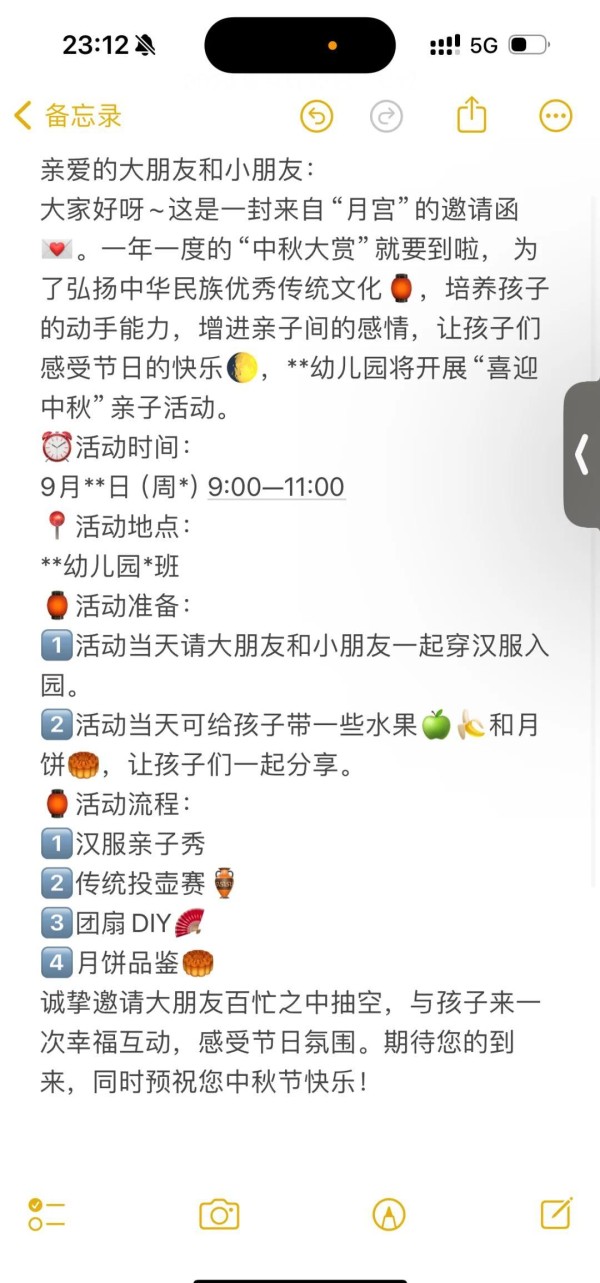Open the more options menu
The image size is (600, 1283).
pyautogui.click(x=556, y=116)
